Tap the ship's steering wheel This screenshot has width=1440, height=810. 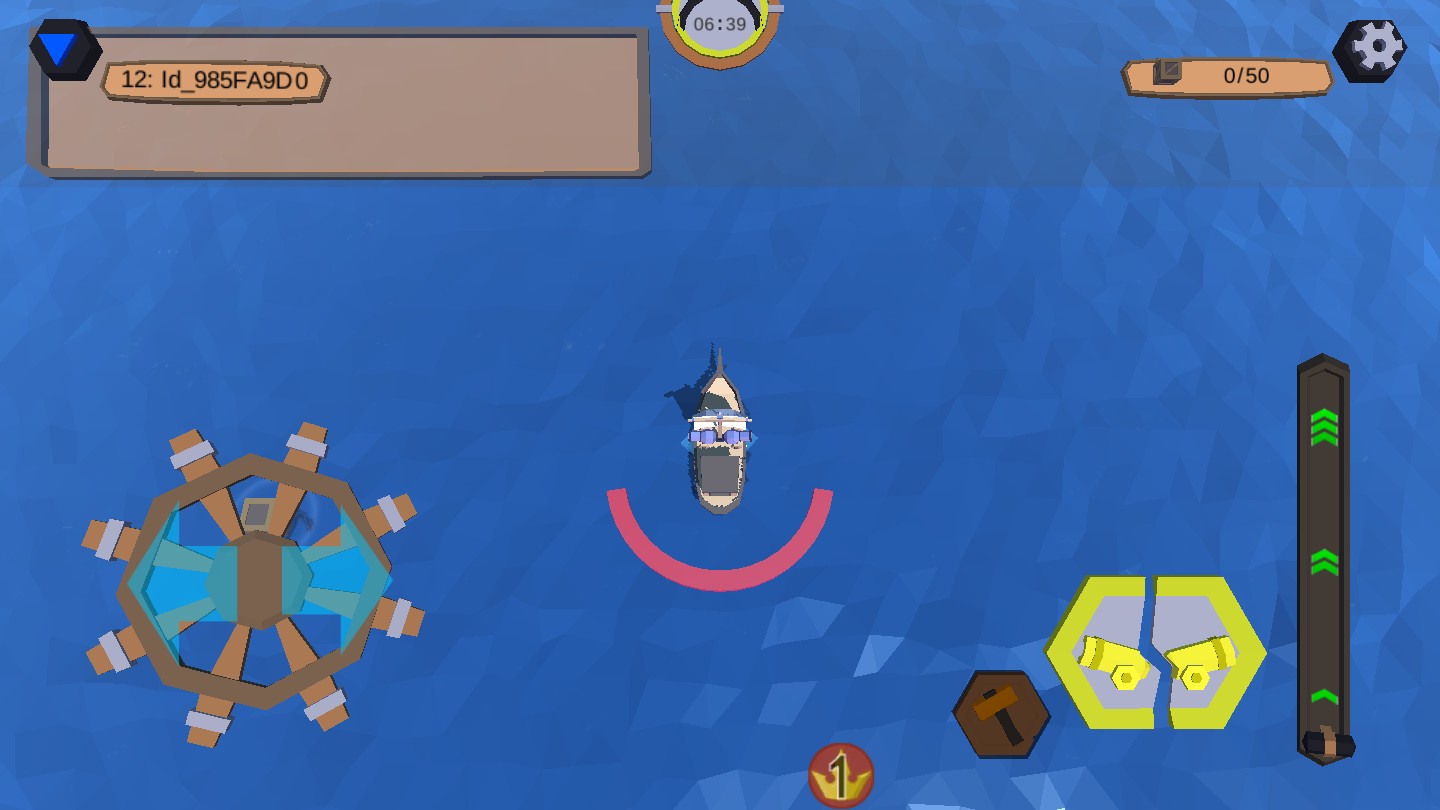tap(256, 584)
